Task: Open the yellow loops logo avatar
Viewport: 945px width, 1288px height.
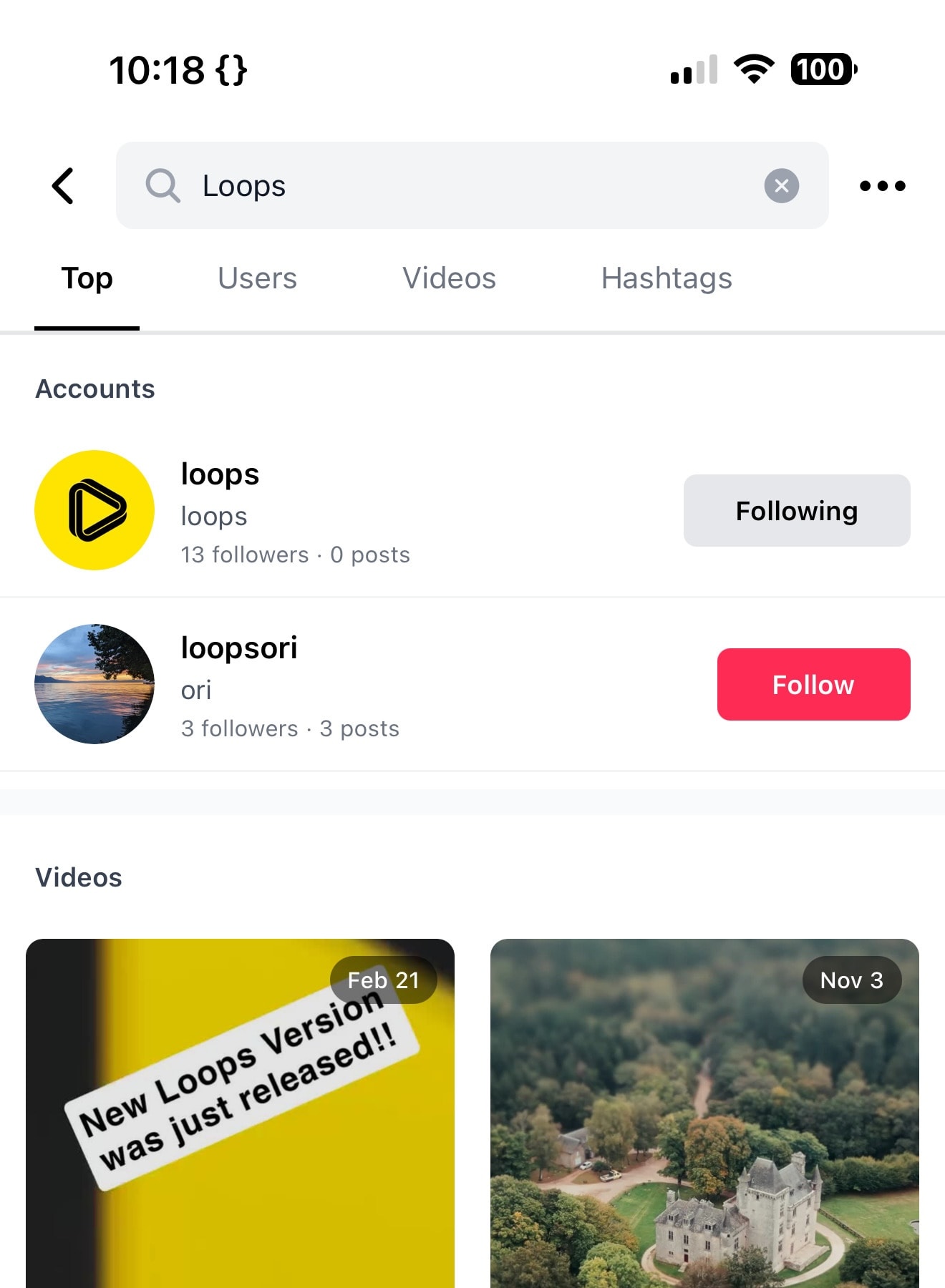Action: [94, 509]
